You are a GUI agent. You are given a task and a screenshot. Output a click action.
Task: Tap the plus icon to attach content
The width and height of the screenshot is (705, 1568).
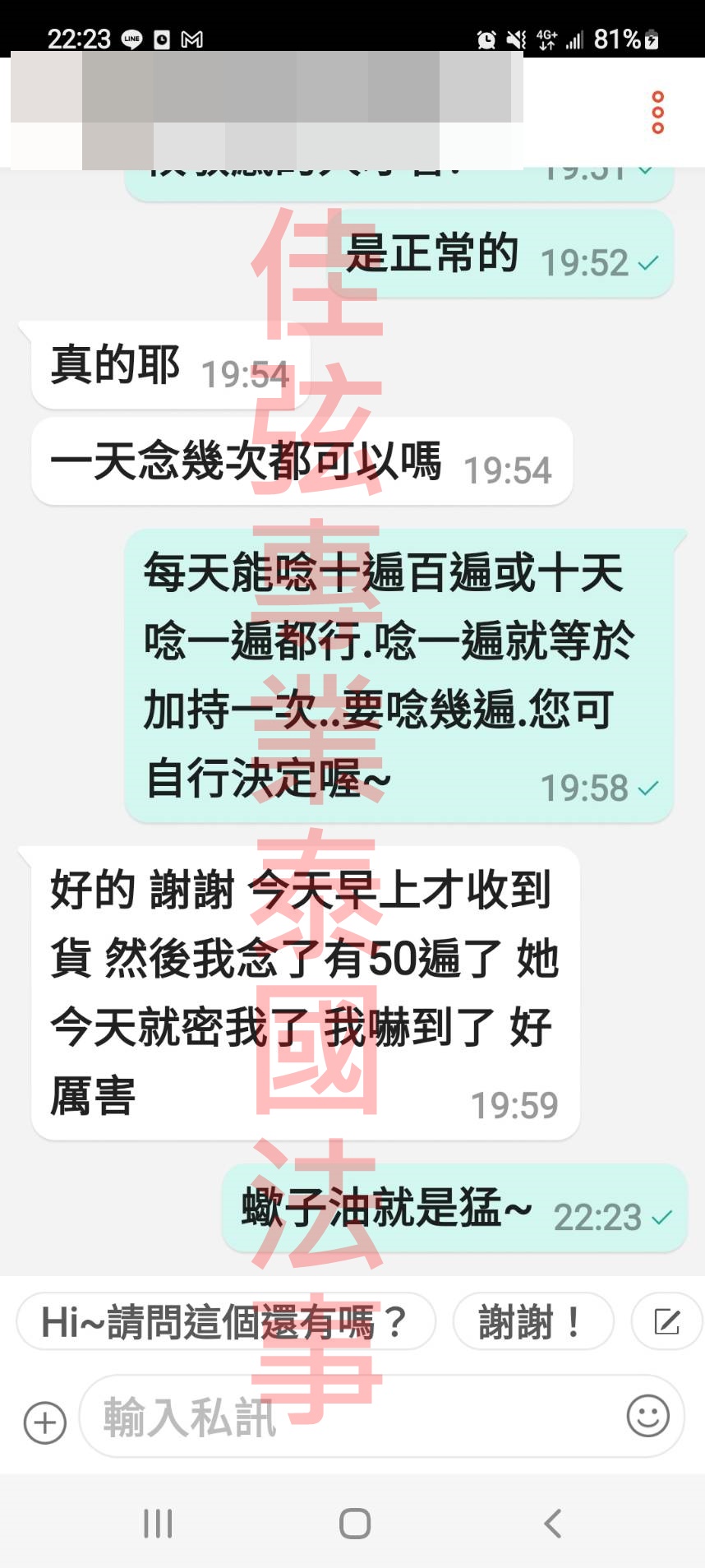pyautogui.click(x=45, y=1422)
